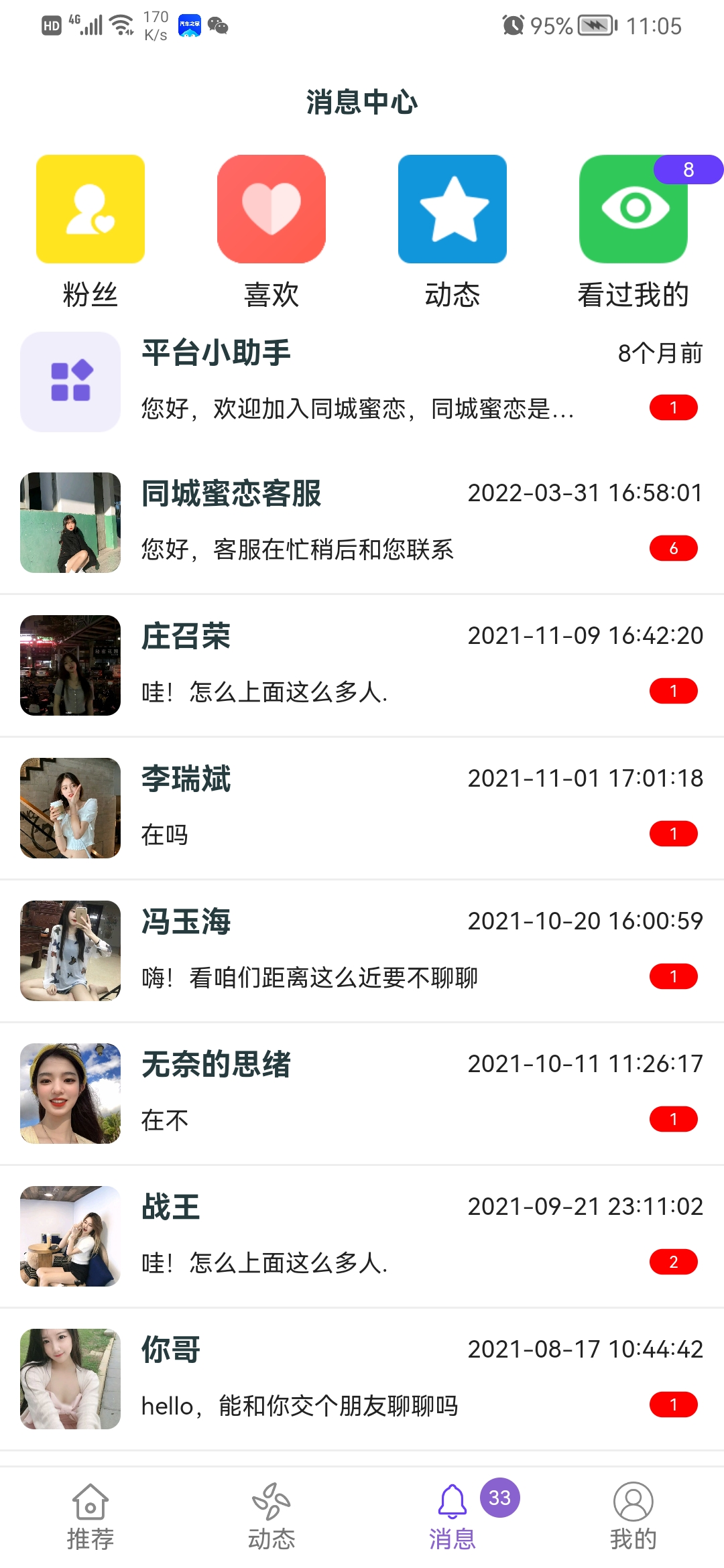Open chat with 同城蜜恋客服
724x1568 pixels.
pos(362,521)
